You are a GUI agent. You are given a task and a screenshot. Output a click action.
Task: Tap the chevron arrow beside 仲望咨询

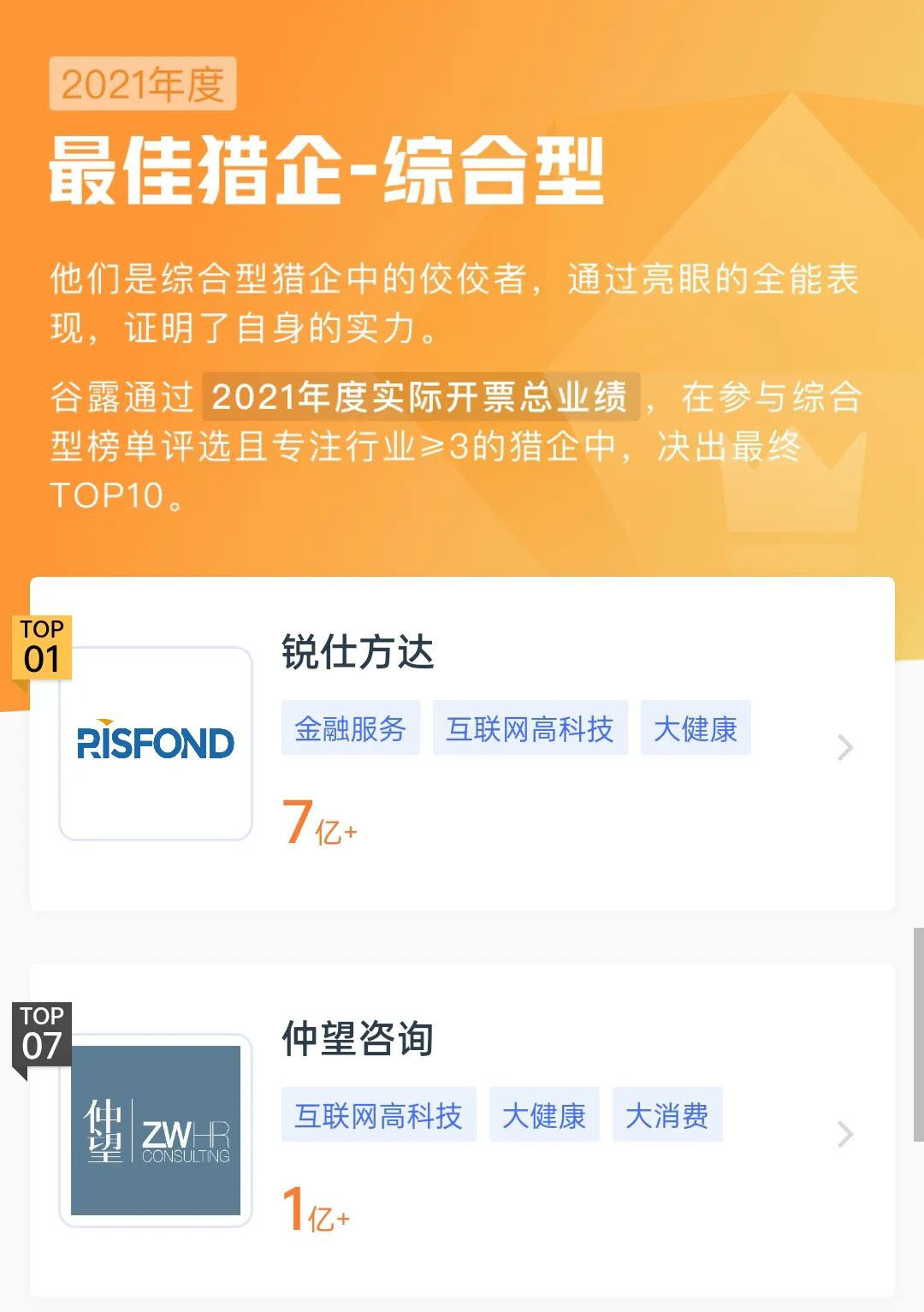point(845,1134)
